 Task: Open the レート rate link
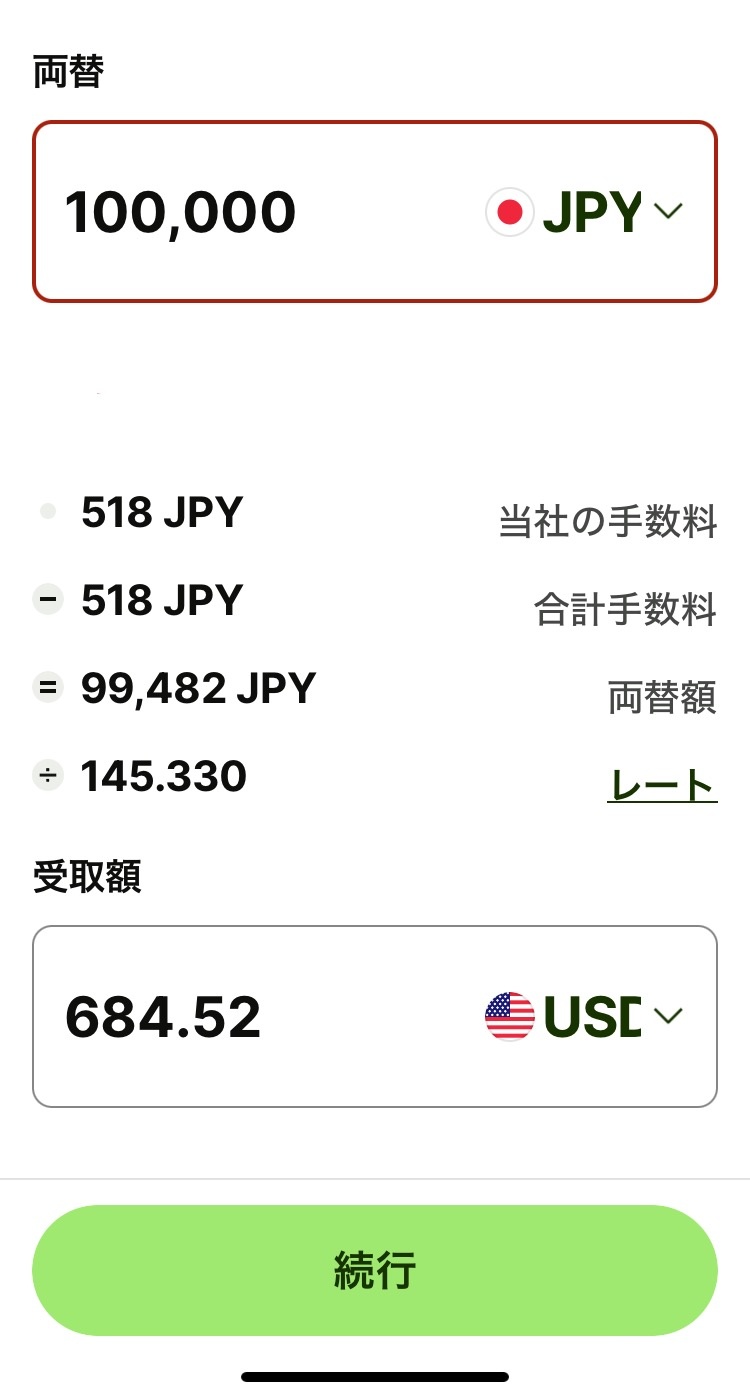tap(661, 786)
